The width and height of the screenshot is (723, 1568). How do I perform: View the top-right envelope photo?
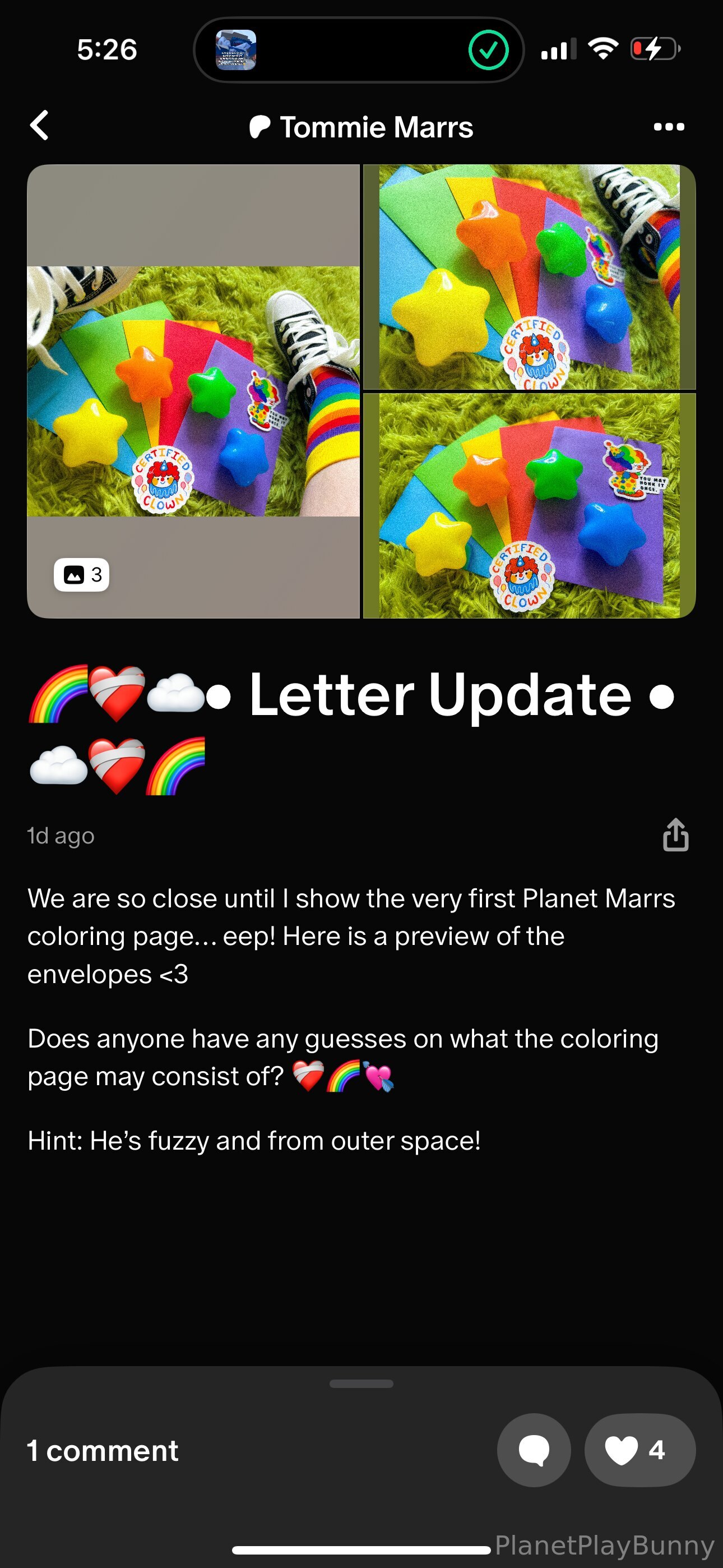529,277
